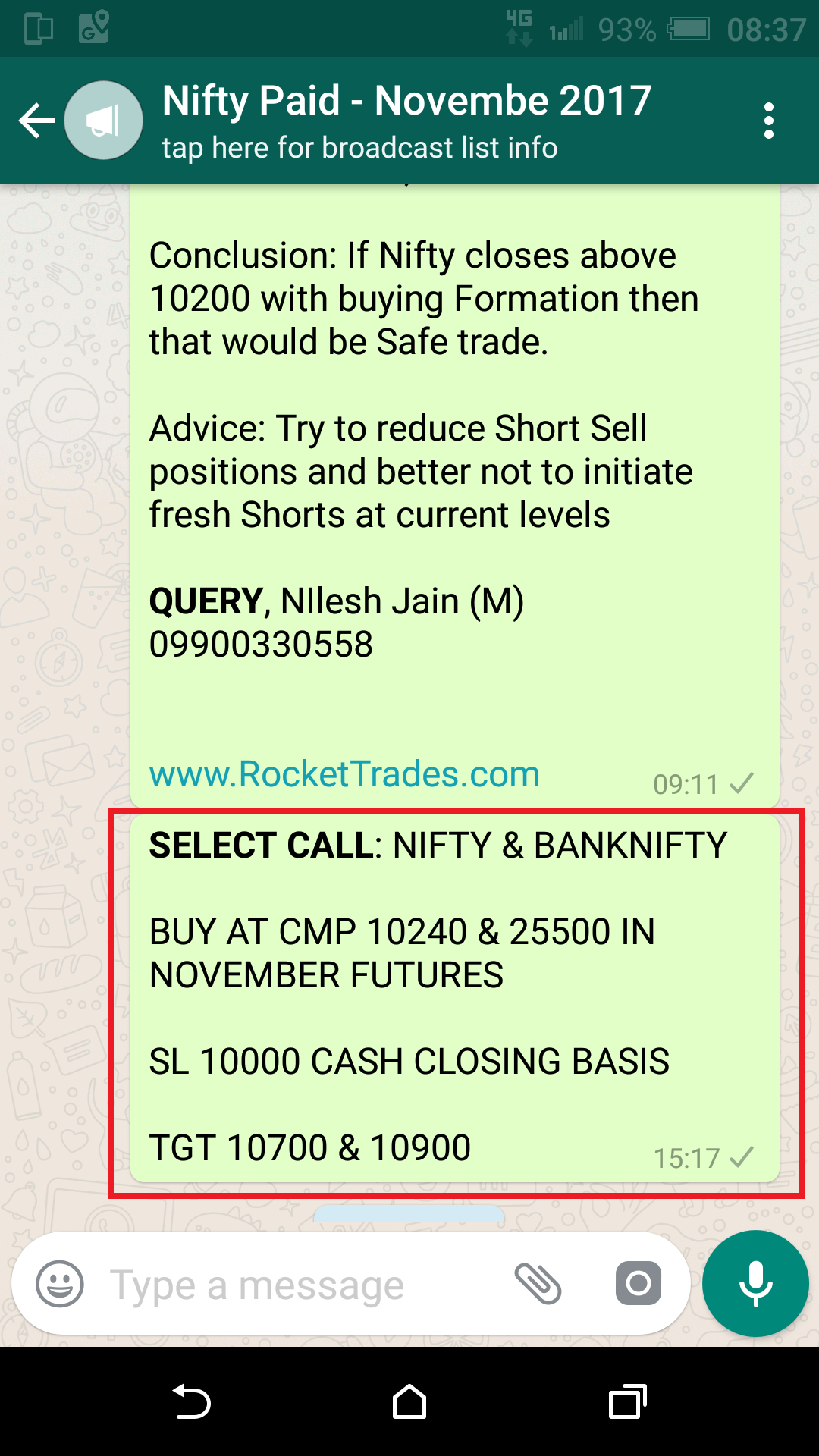Tap the system home button
Viewport: 819px width, 1456px height.
[x=409, y=1401]
